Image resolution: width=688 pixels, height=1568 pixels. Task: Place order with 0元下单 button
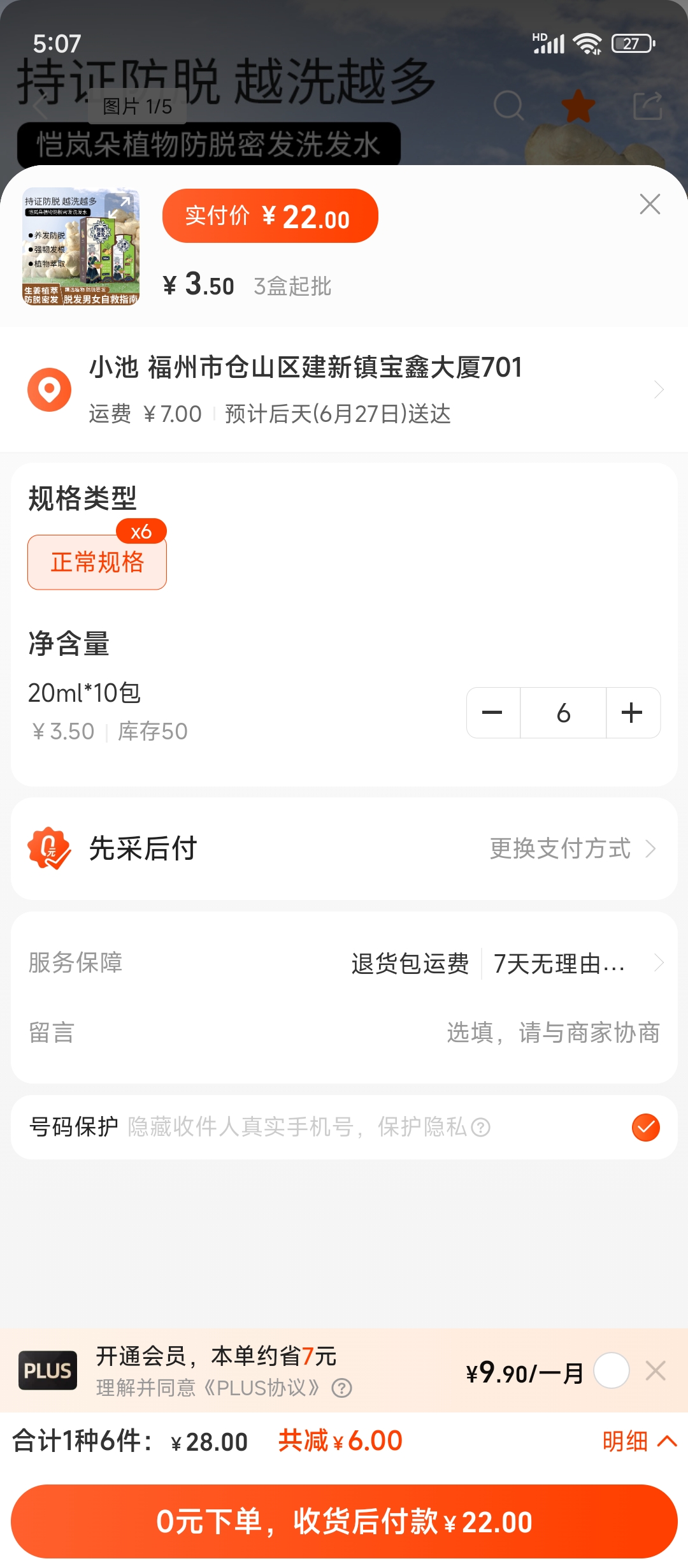[344, 1521]
